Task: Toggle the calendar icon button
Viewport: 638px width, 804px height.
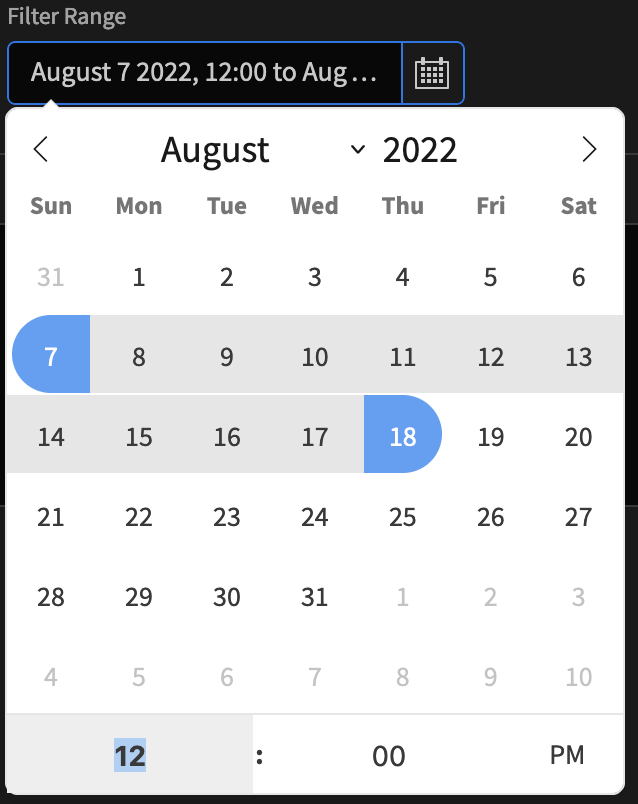Action: click(432, 73)
